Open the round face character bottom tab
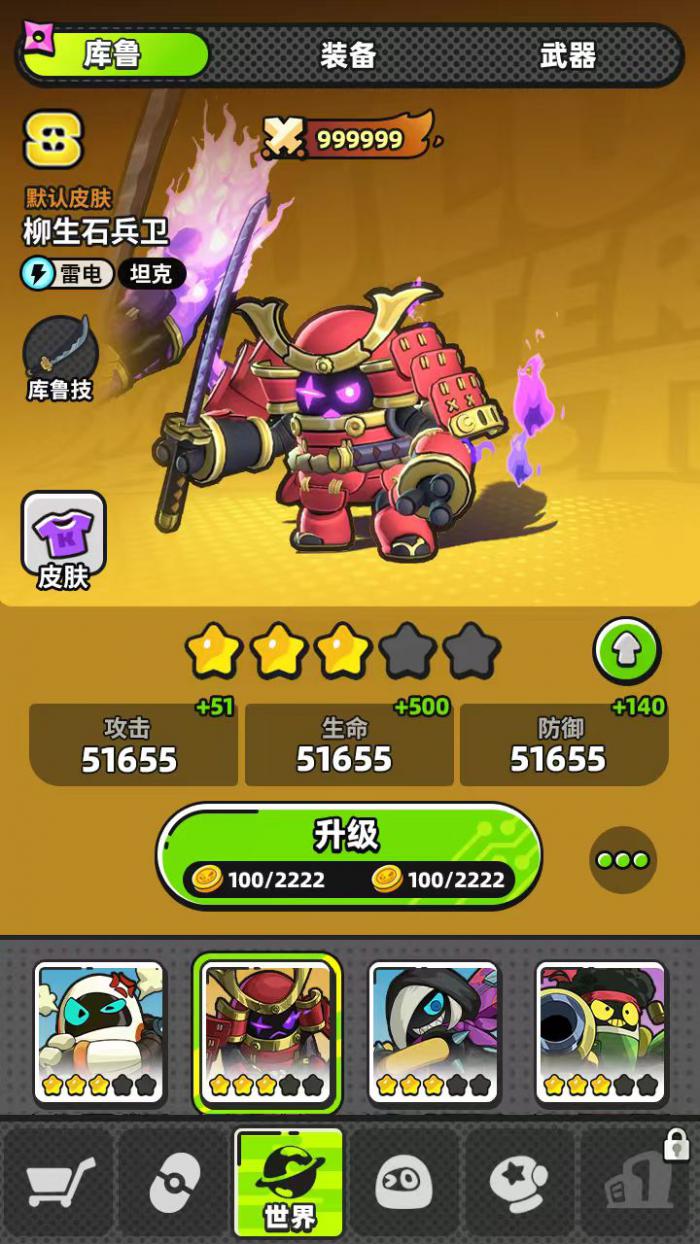The image size is (700, 1244). click(404, 1182)
